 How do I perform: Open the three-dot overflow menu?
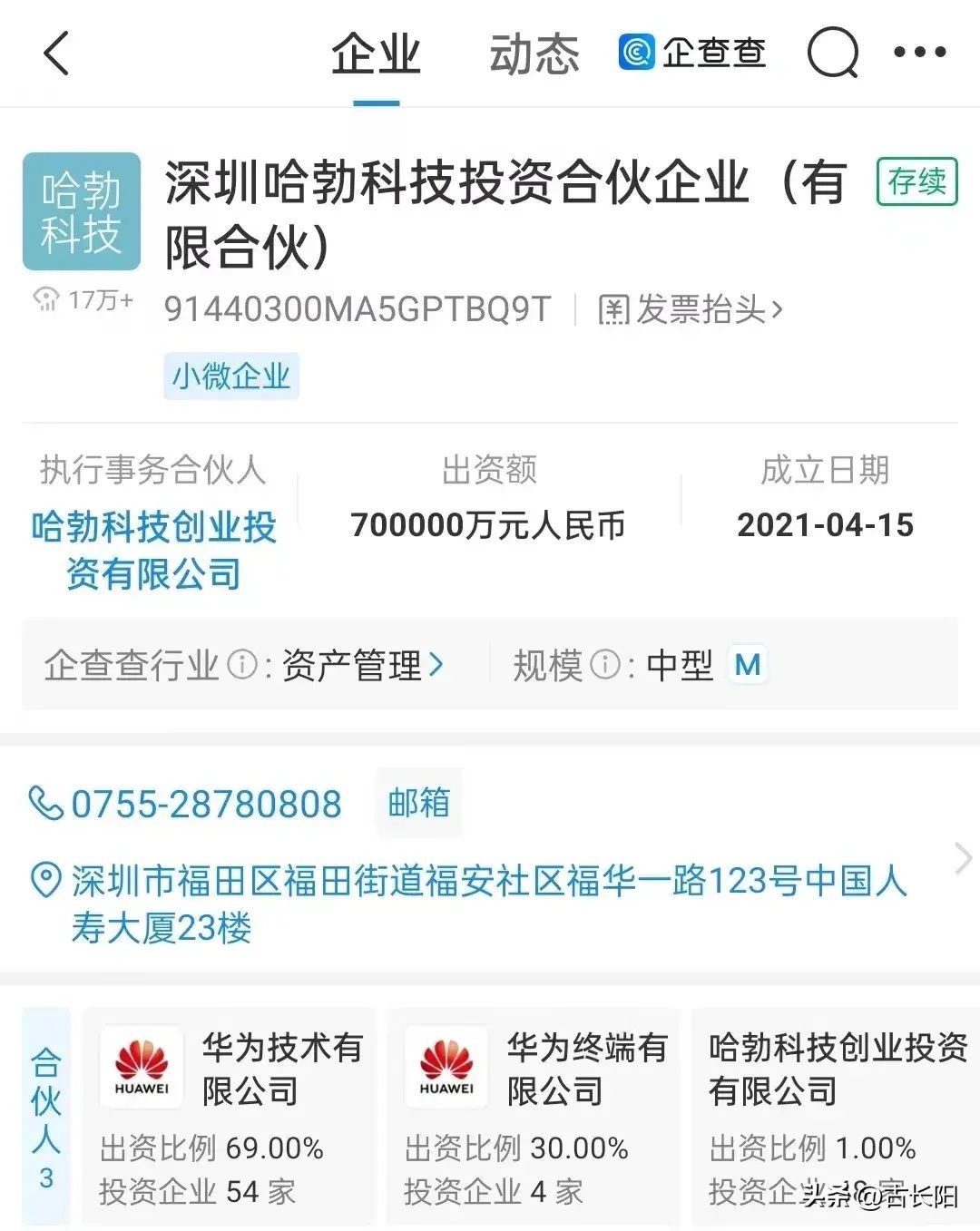tap(919, 53)
